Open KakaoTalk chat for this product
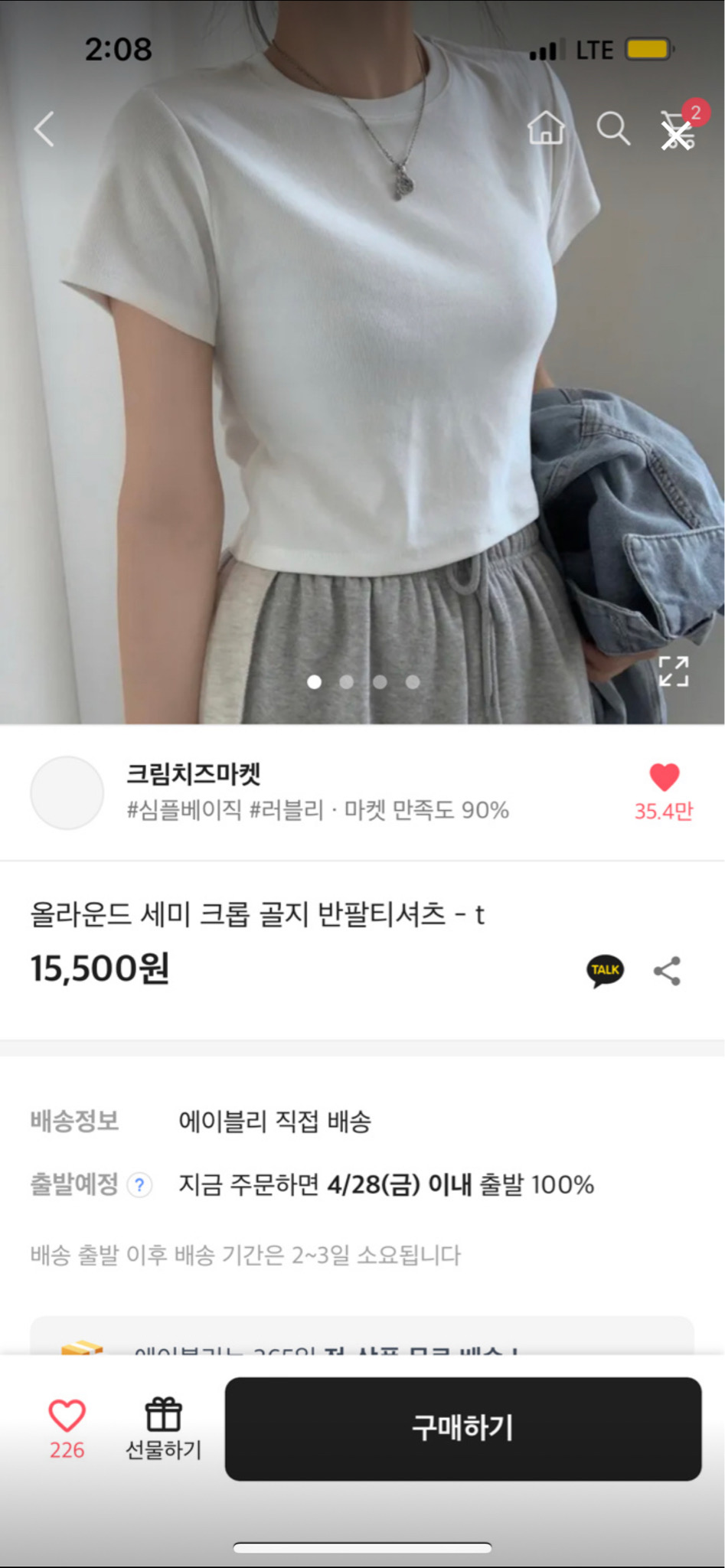 point(604,970)
